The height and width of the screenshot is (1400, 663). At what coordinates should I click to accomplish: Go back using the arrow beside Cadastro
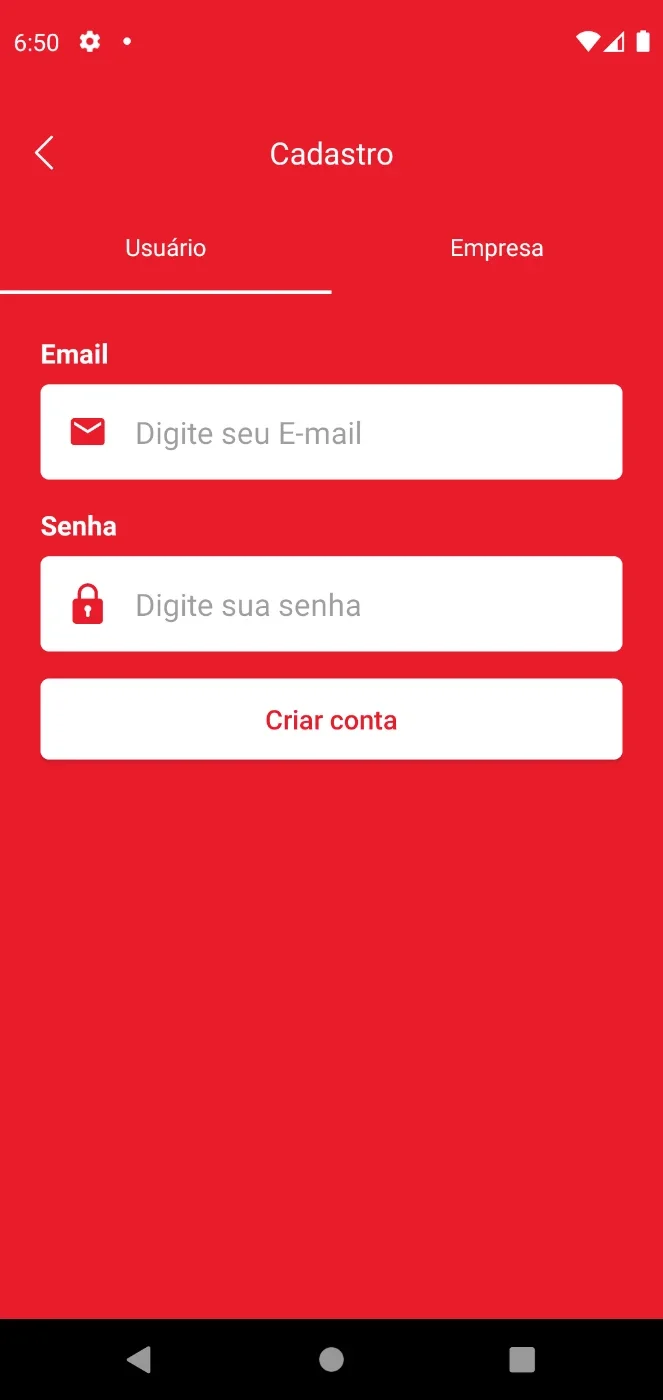click(x=44, y=153)
